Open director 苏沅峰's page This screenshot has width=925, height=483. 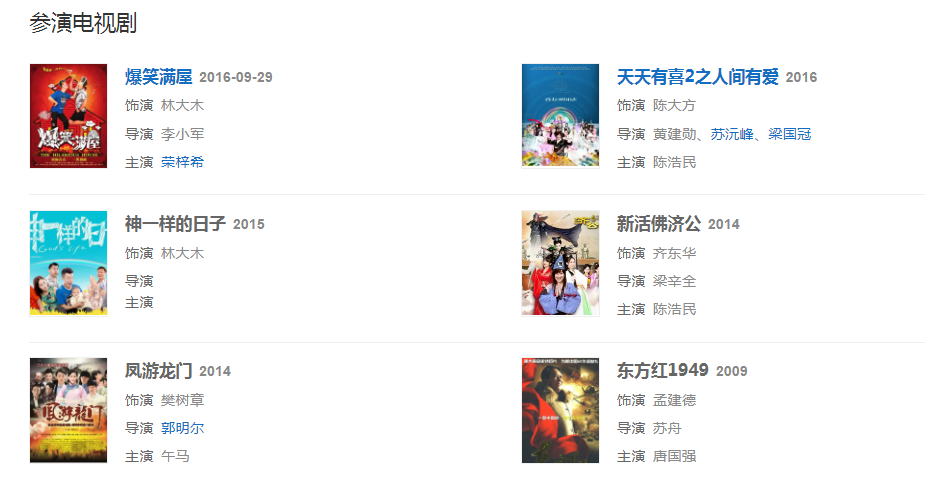[x=732, y=134]
